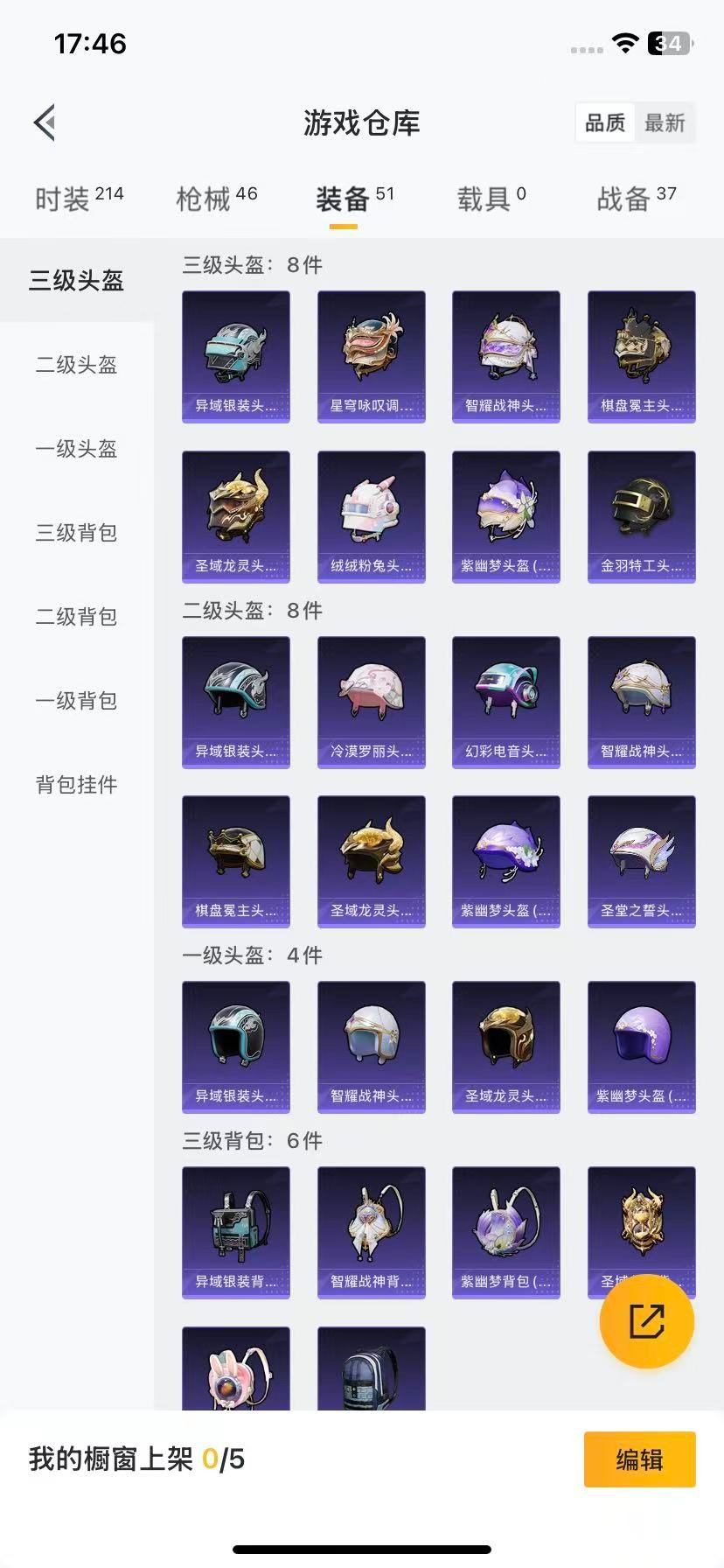
Task: Jump to 二级背包 category
Action: coord(77,617)
